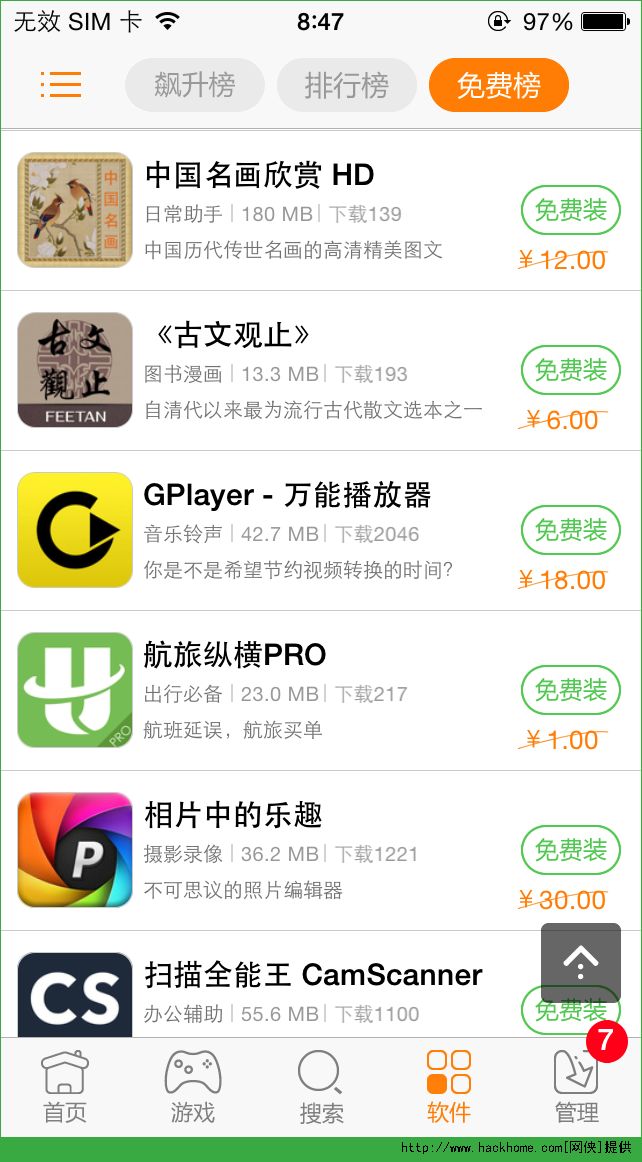The width and height of the screenshot is (642, 1162).
Task: Open the 管理 management tab
Action: (577, 1086)
